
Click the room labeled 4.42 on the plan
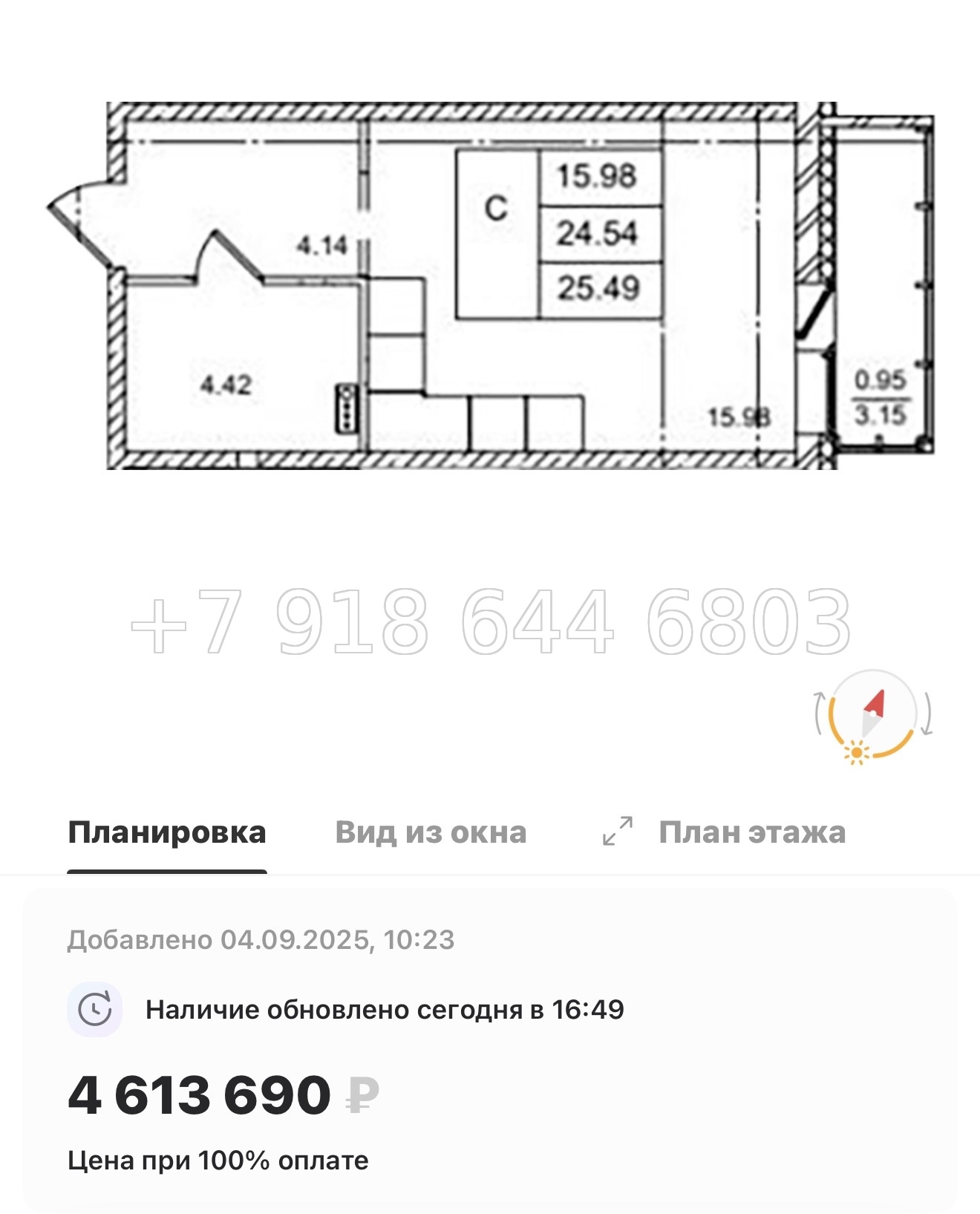click(223, 386)
